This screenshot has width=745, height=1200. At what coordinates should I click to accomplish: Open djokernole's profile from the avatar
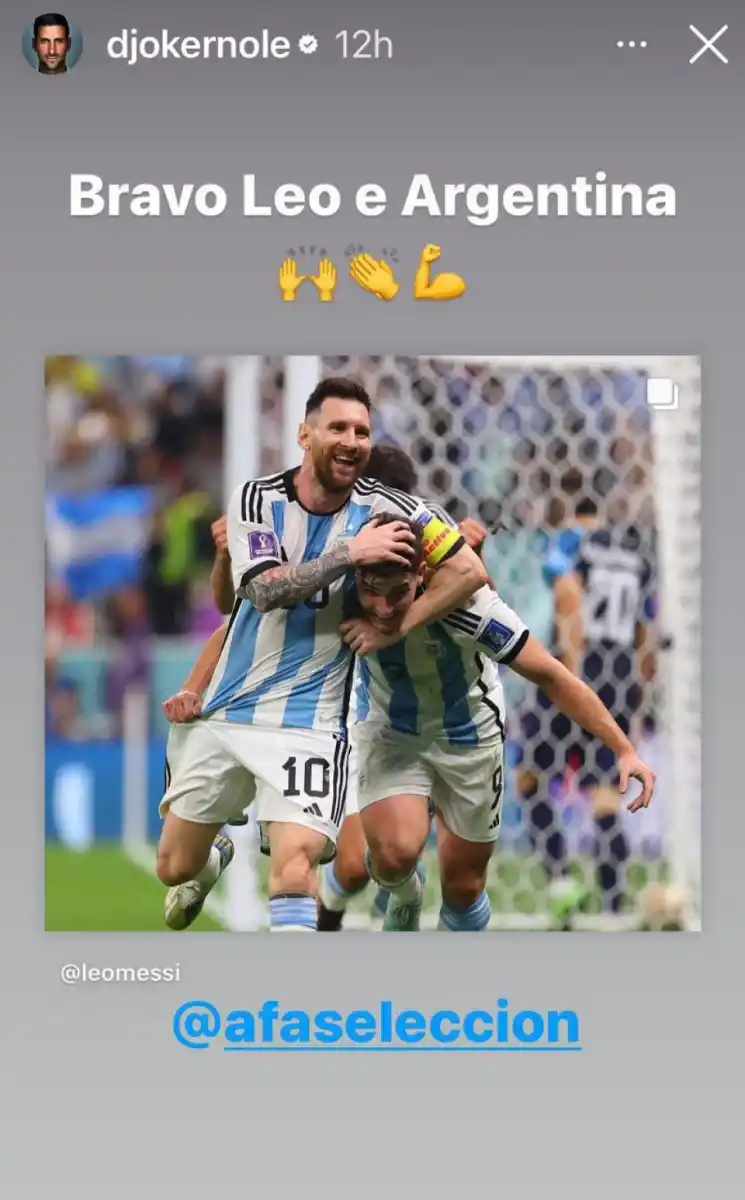[52, 45]
